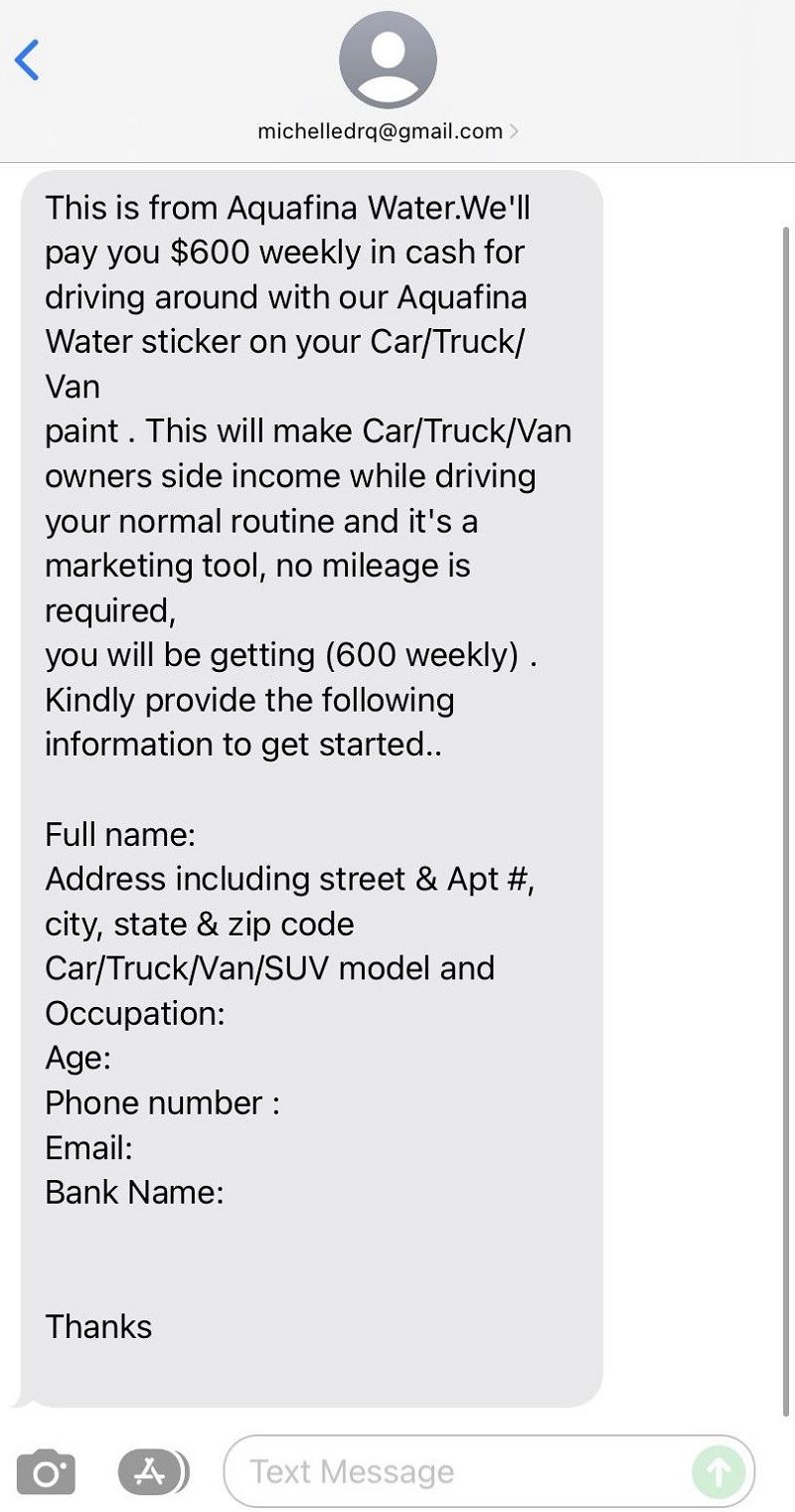Open contact details for michelledrq@gmail.com
This screenshot has height=1512, width=795.
388,130
